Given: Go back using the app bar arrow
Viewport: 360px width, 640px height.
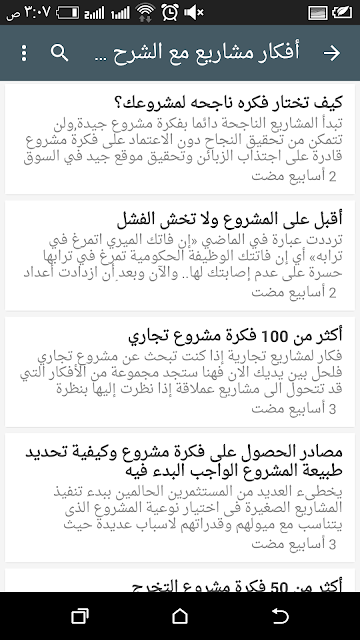Looking at the screenshot, I should (x=331, y=53).
